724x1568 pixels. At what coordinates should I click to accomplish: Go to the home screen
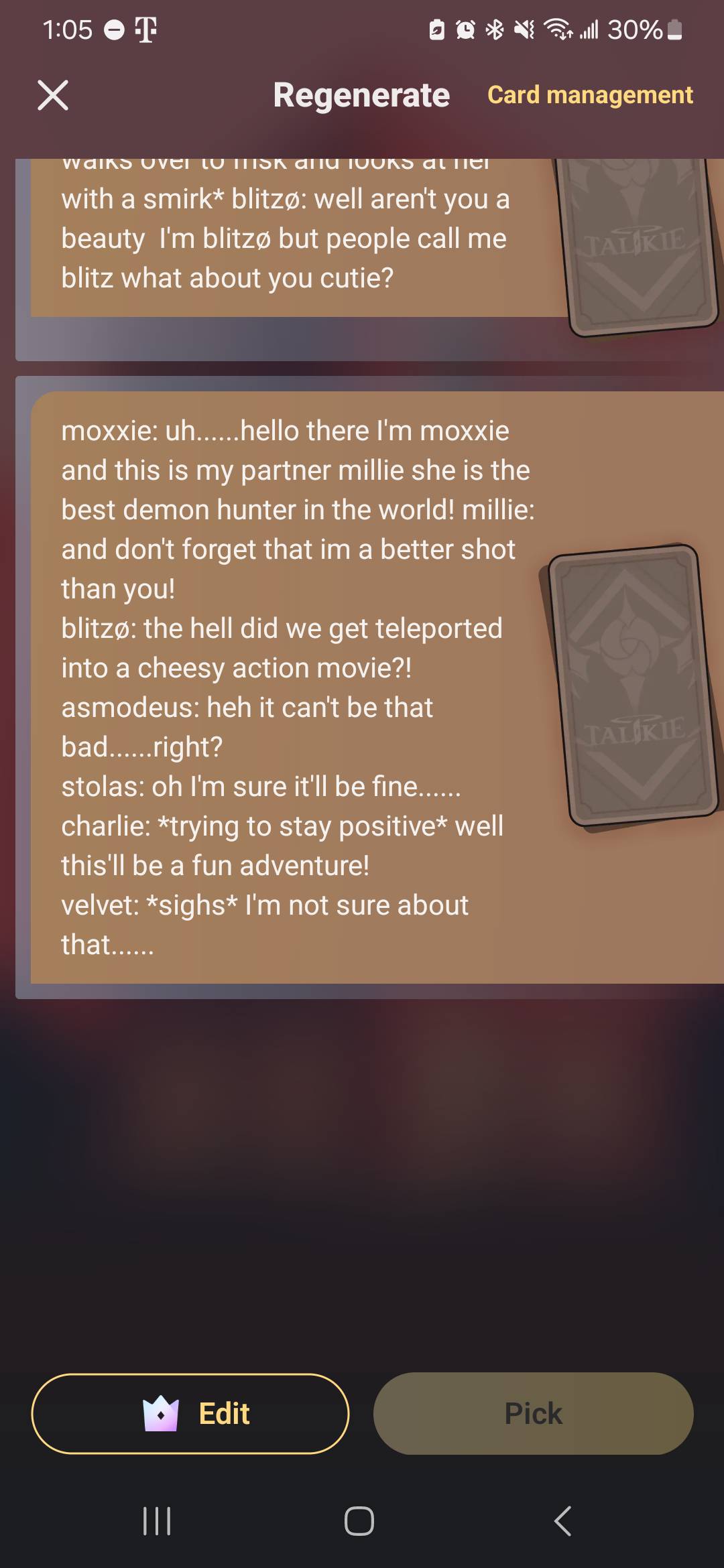point(359,1520)
